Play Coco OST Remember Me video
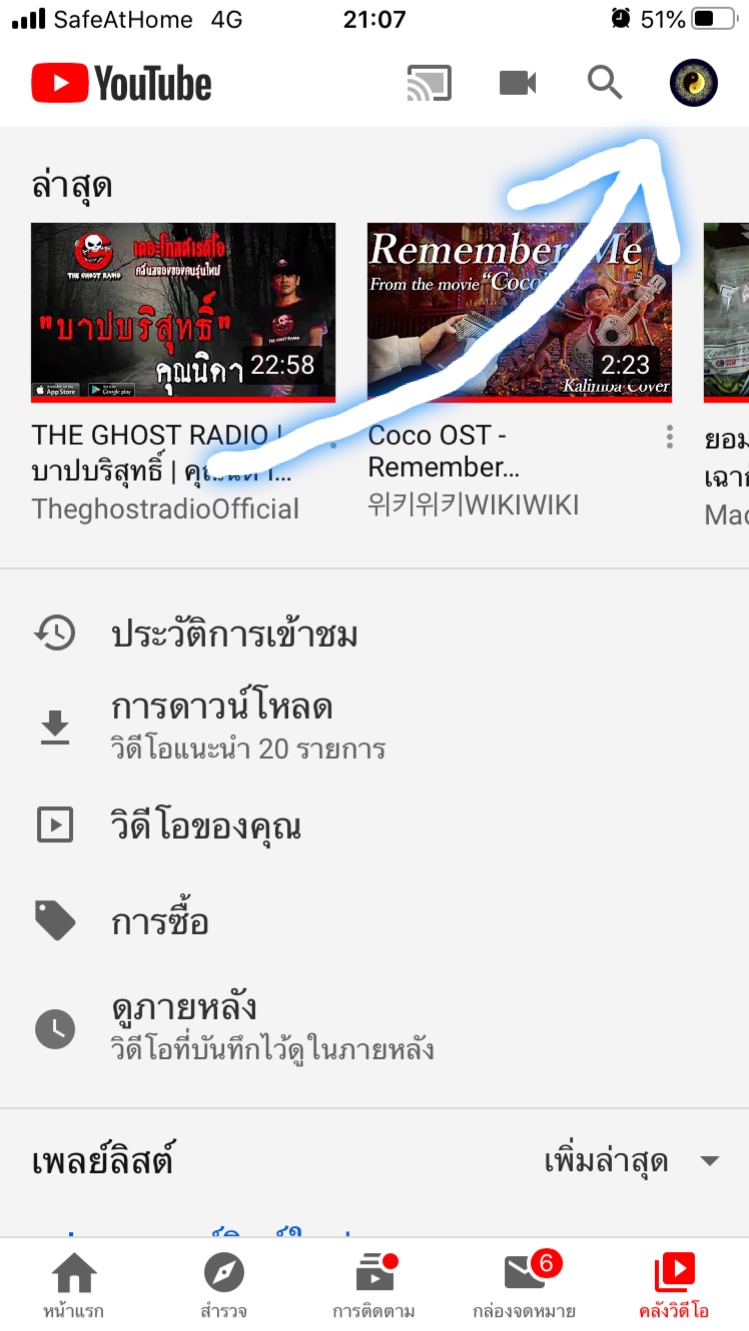Viewport: 749px width, 1331px height. (x=519, y=312)
